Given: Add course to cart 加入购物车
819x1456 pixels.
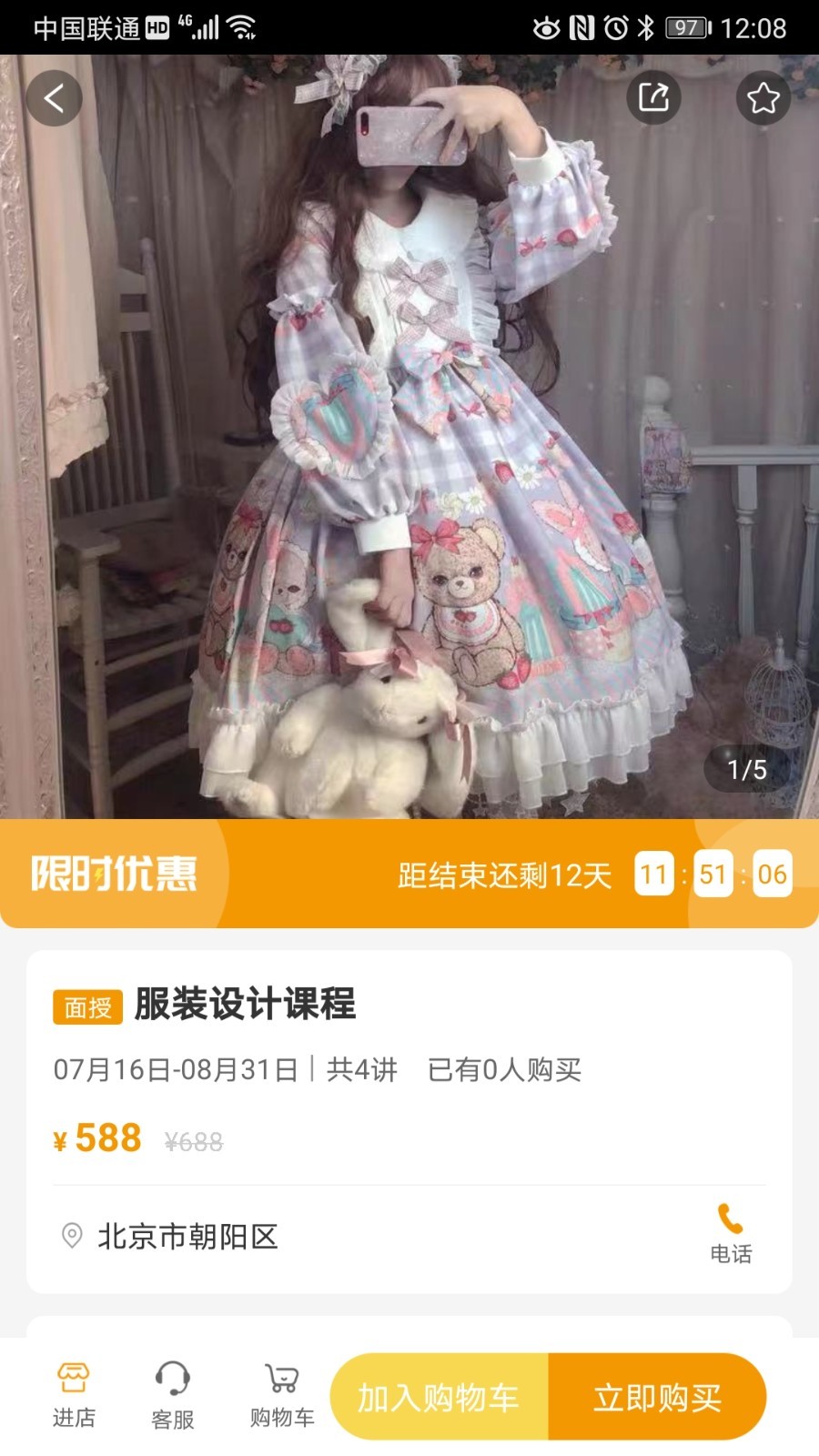Looking at the screenshot, I should point(439,1397).
